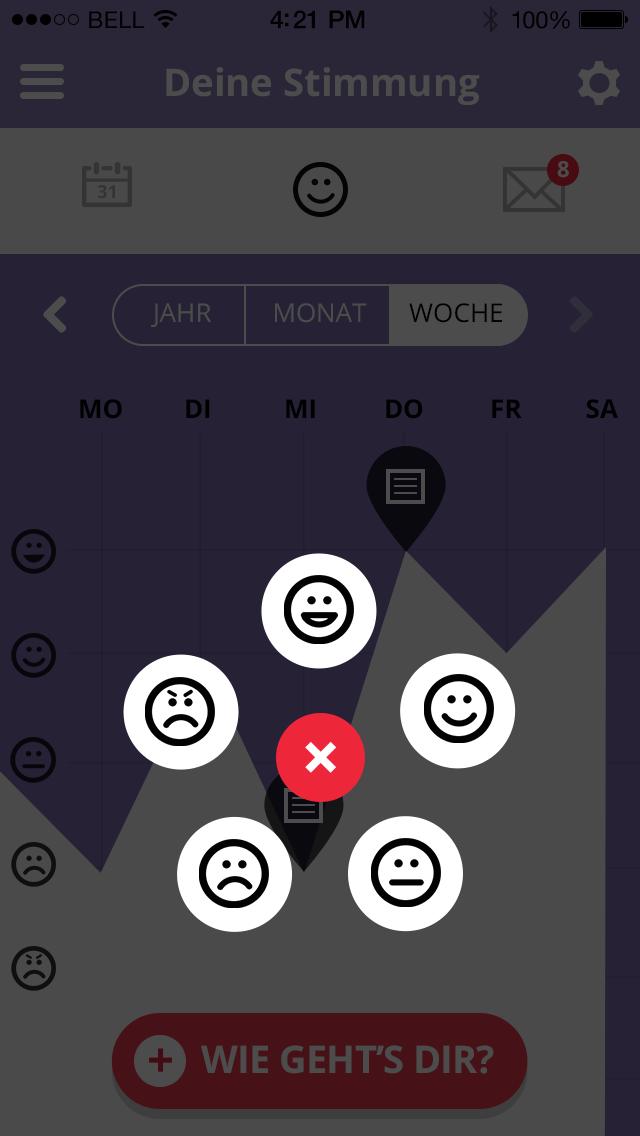Select the smiley mood tab

click(x=320, y=188)
